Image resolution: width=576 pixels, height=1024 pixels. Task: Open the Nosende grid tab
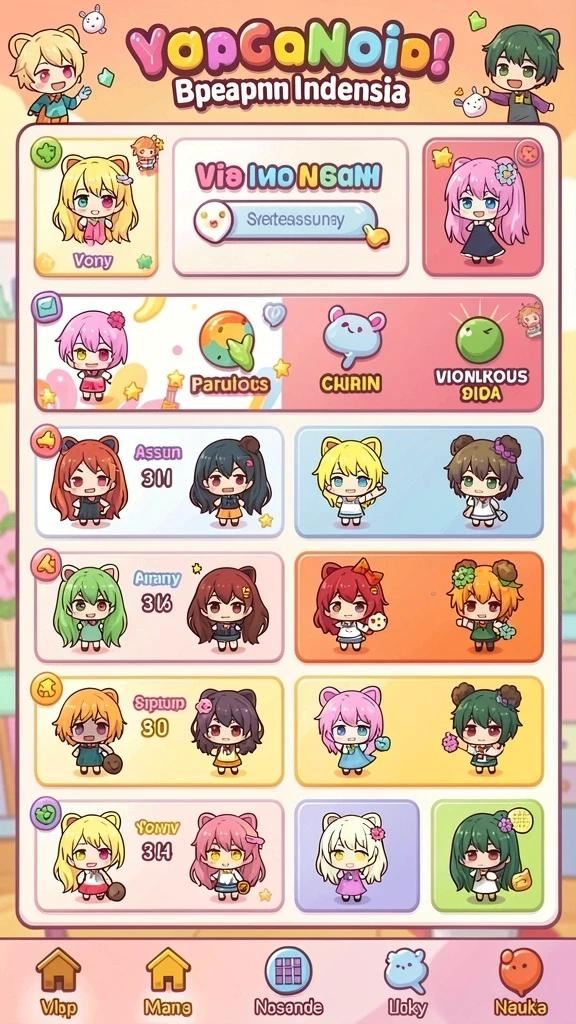click(x=288, y=981)
